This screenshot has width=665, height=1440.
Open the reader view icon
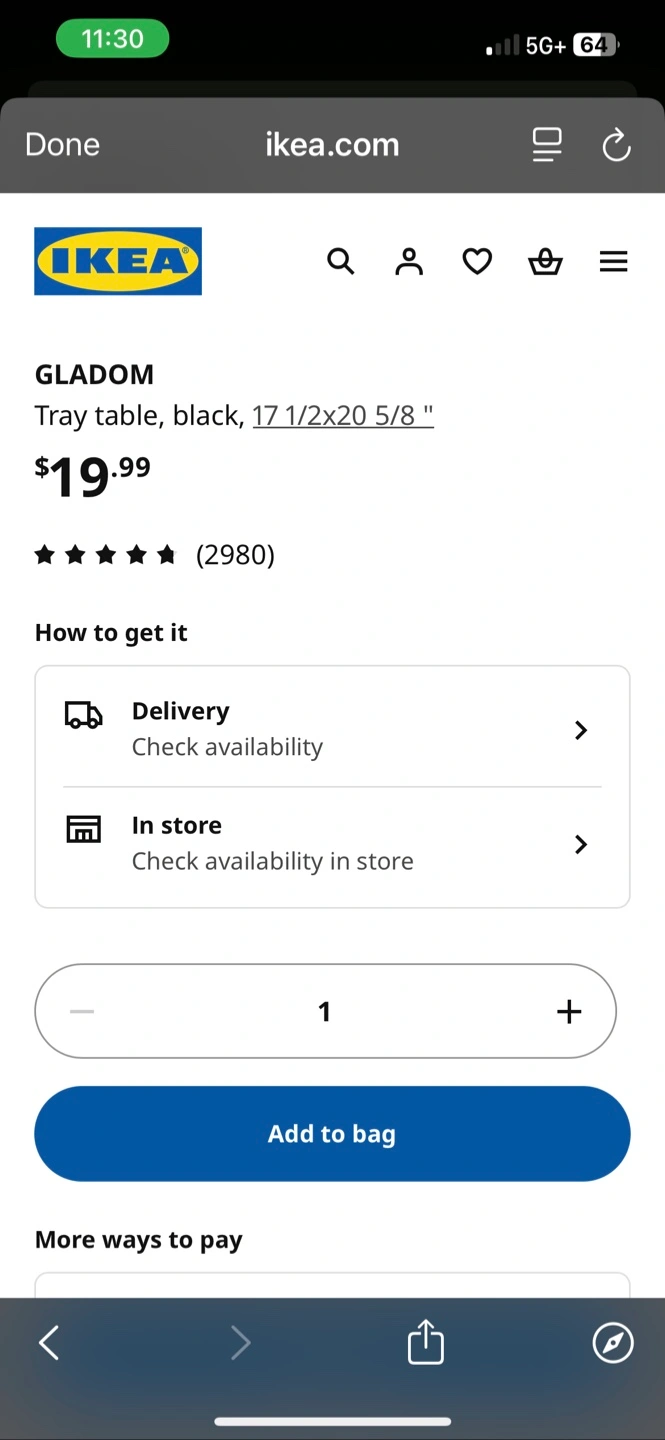tap(546, 145)
